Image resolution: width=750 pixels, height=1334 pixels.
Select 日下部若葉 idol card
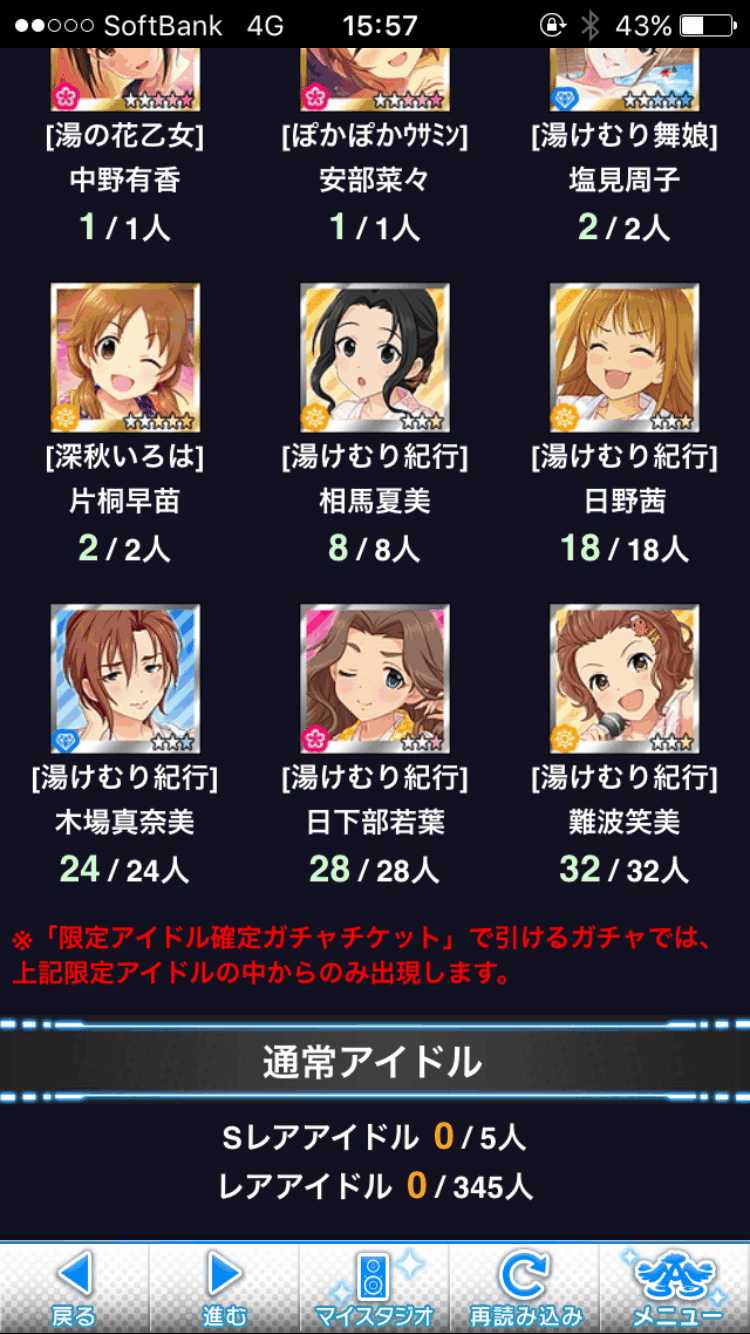[x=375, y=678]
